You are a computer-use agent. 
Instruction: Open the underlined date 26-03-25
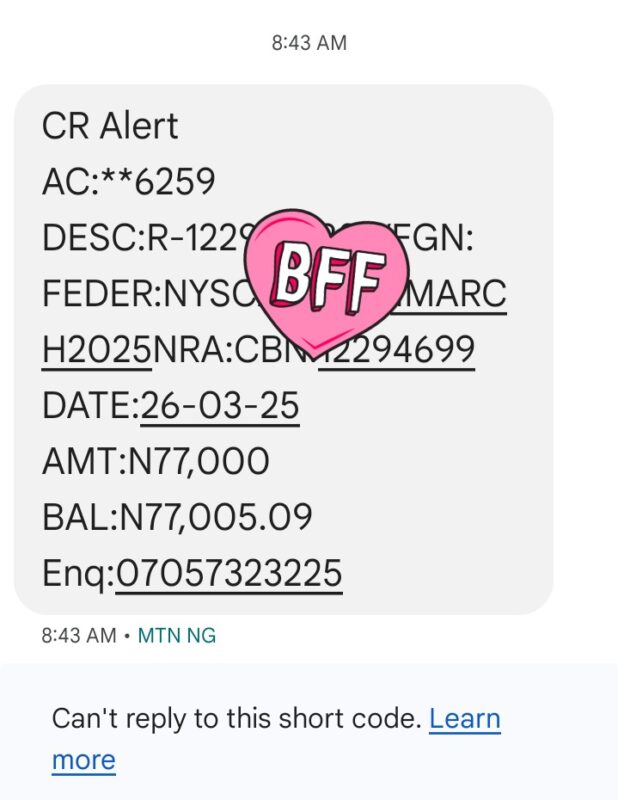coord(219,405)
